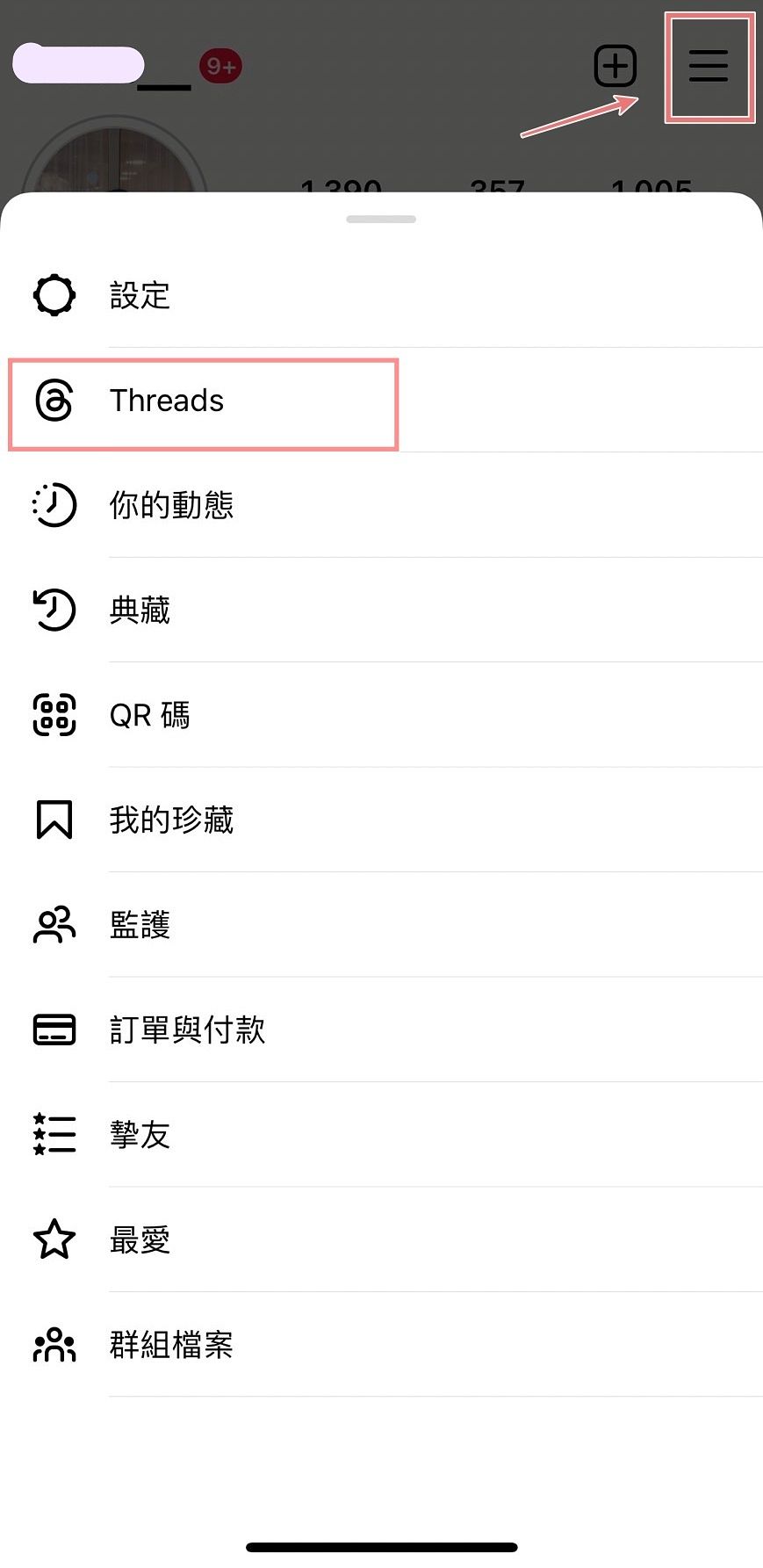Open 最愛 favorites
This screenshot has width=763, height=1568.
point(140,1239)
